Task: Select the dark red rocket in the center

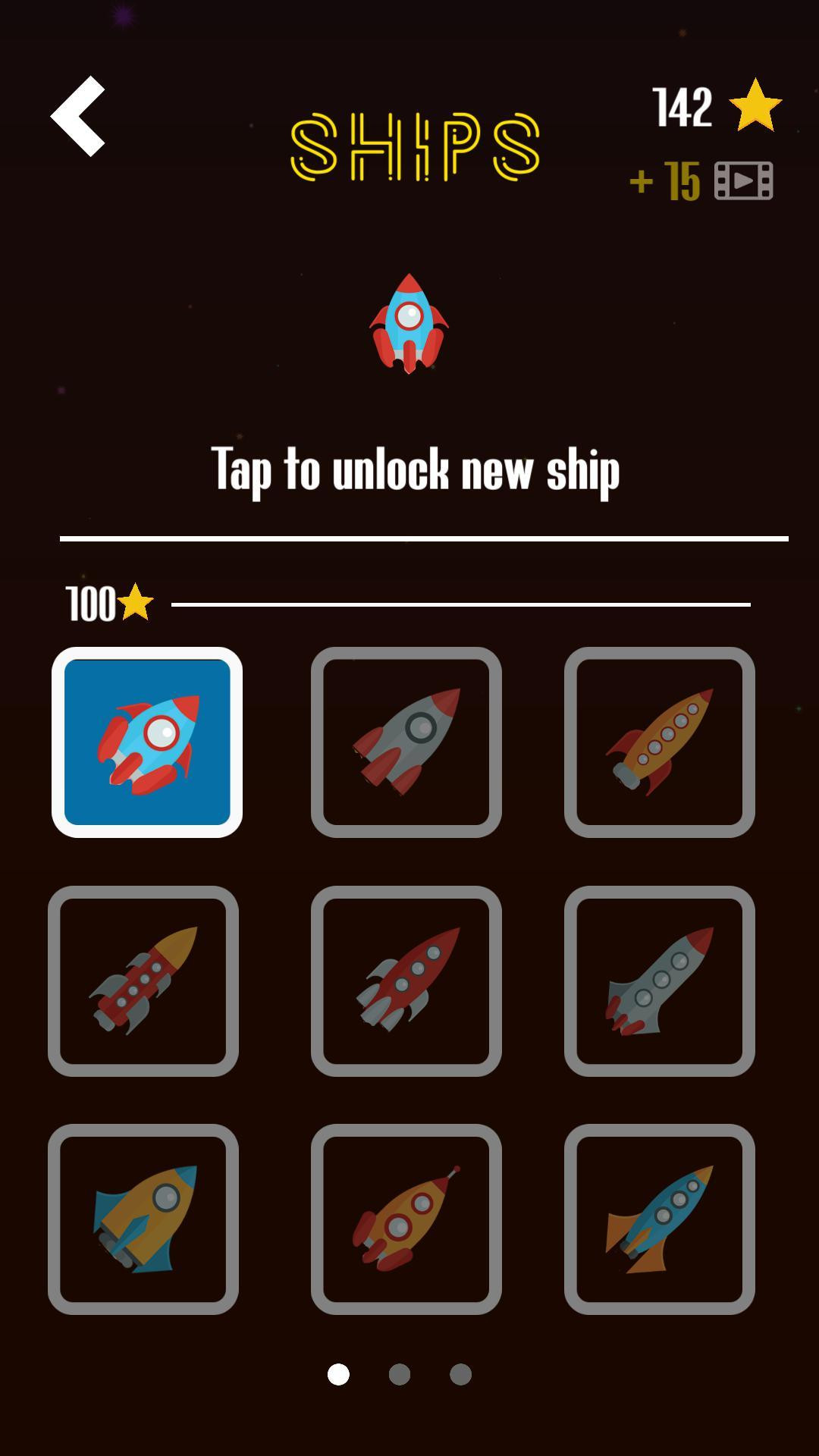Action: coord(407,982)
